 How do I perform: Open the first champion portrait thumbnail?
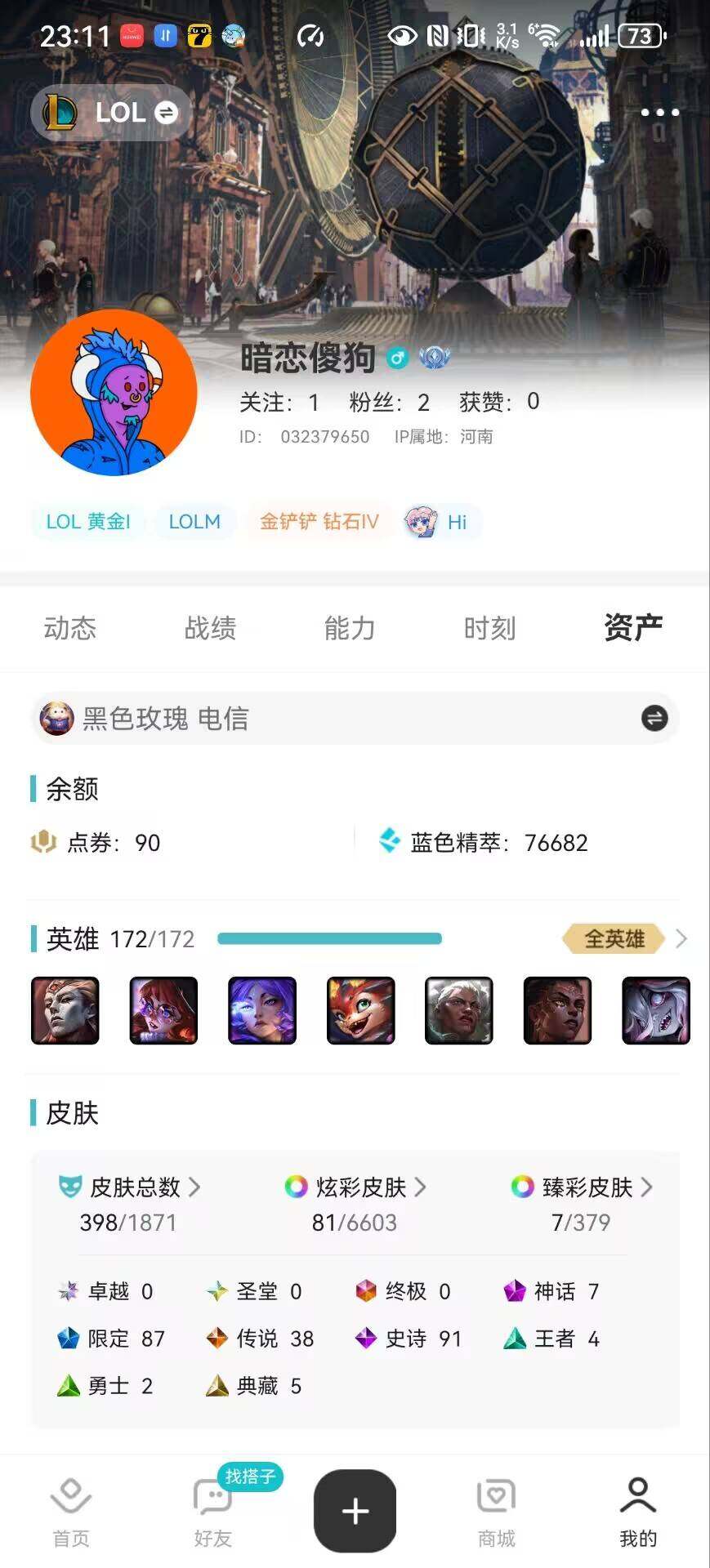click(64, 1010)
